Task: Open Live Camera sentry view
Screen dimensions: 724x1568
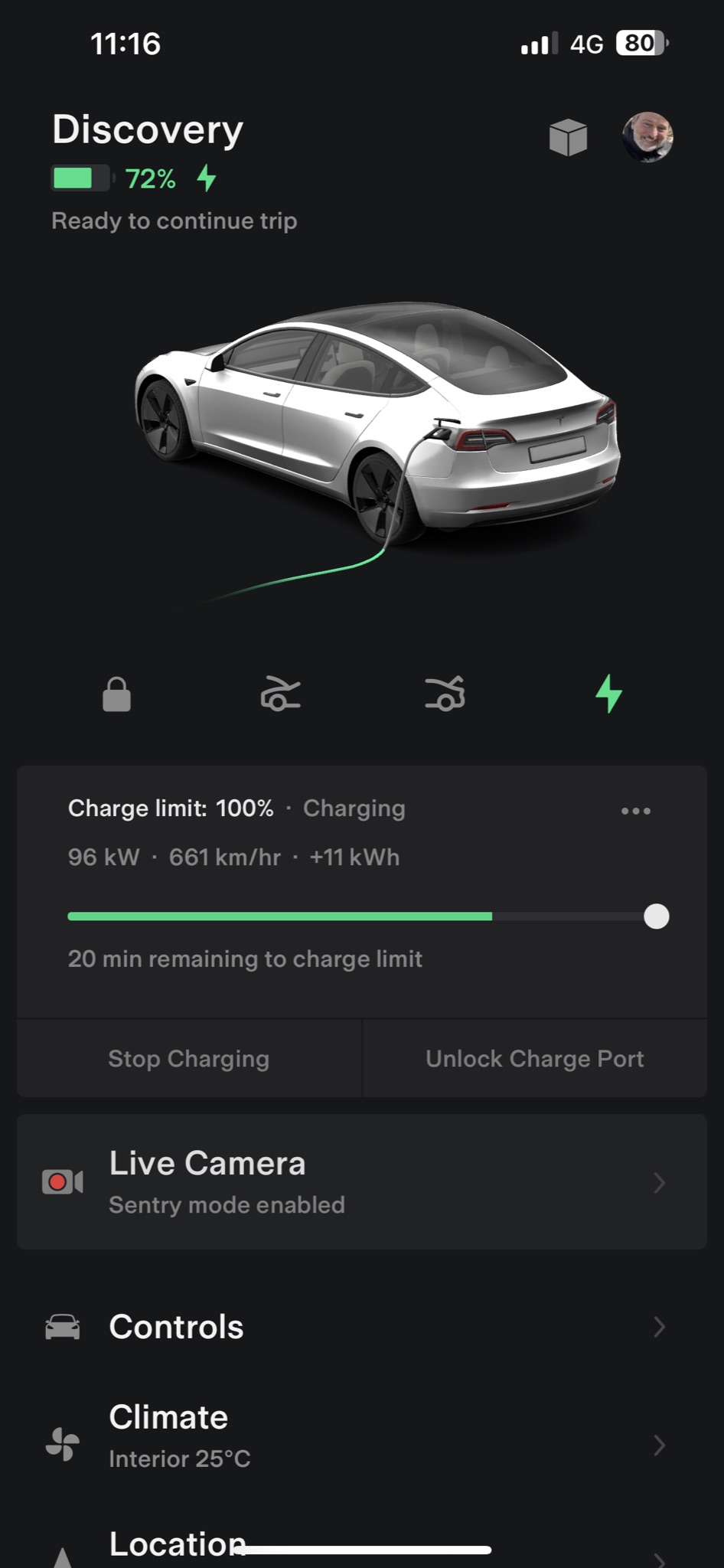Action: coord(362,1182)
